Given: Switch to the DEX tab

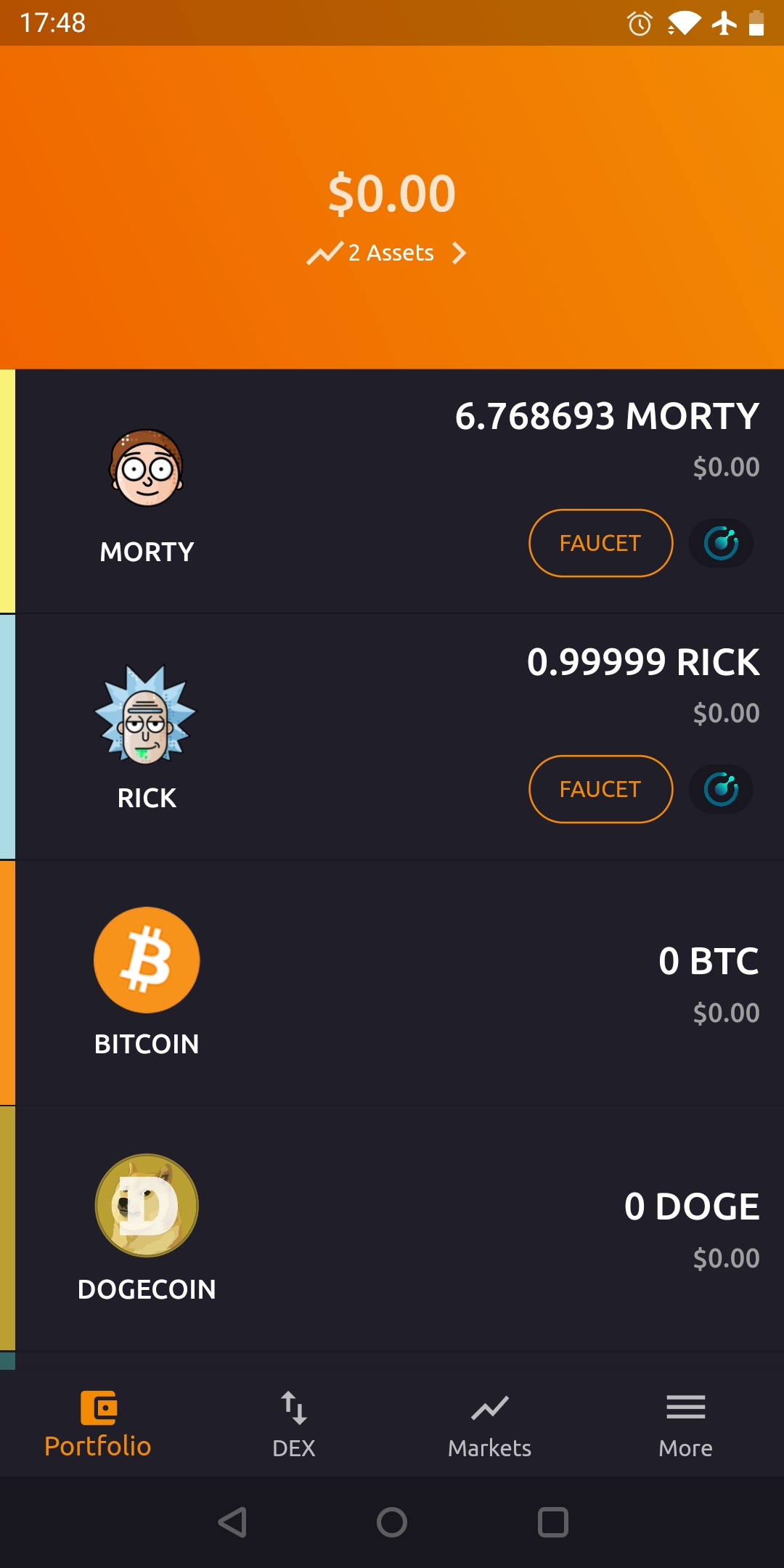Looking at the screenshot, I should tap(294, 1424).
